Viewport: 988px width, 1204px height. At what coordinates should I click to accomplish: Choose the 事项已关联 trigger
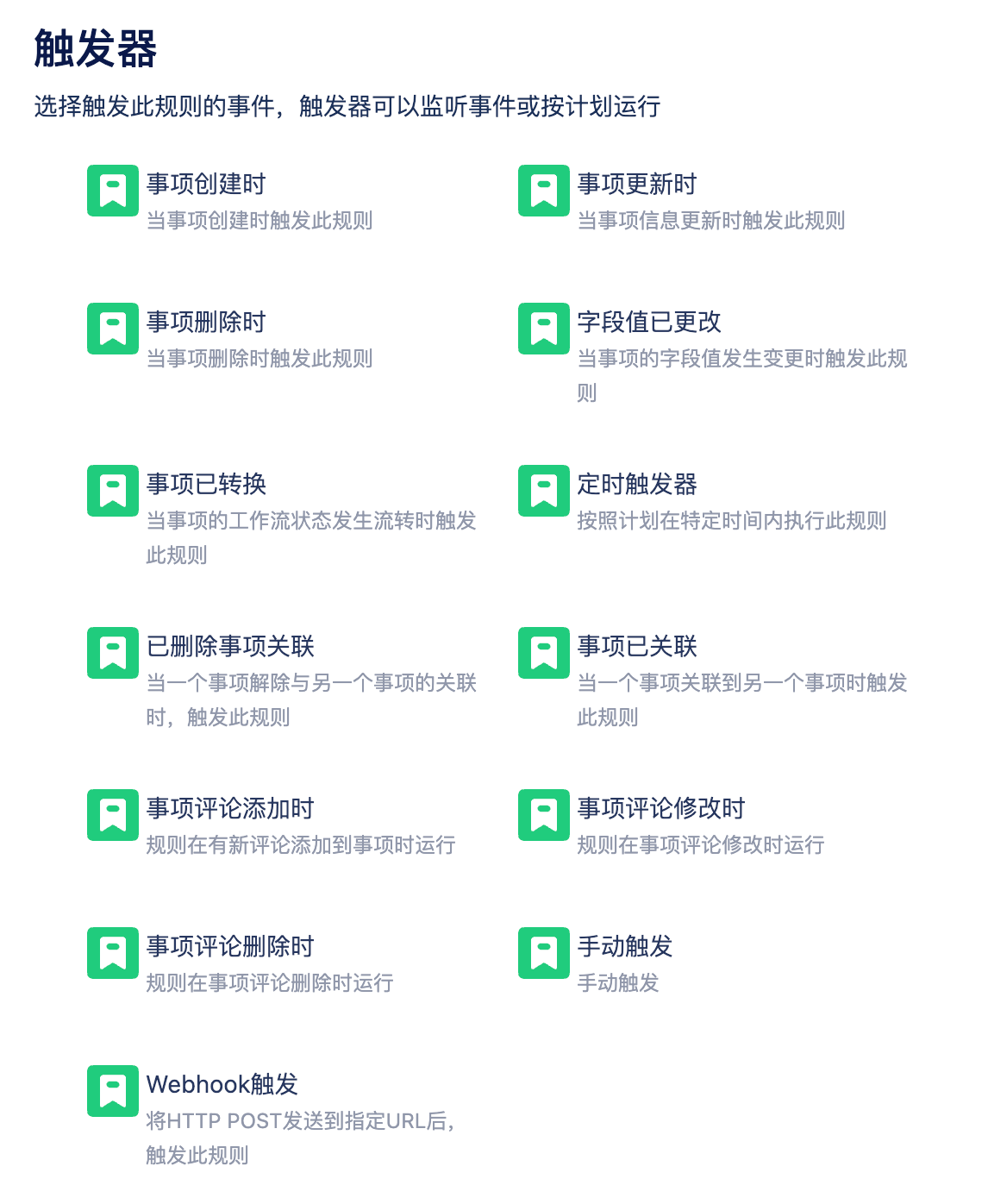point(636,647)
